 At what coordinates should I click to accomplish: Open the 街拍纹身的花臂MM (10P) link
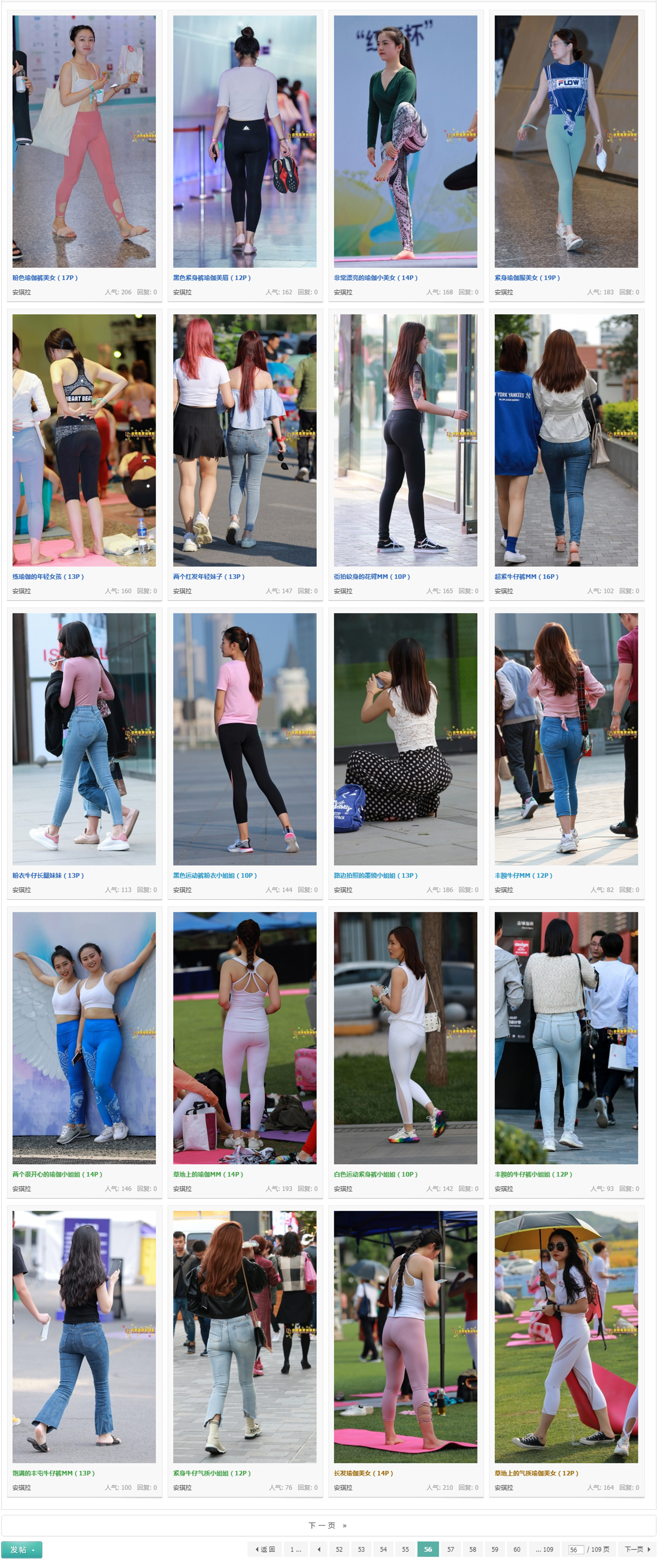pyautogui.click(x=371, y=576)
